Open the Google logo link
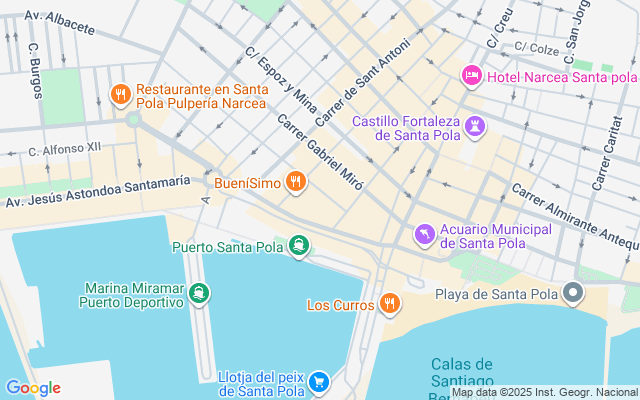Image resolution: width=640 pixels, height=400 pixels. 33,388
